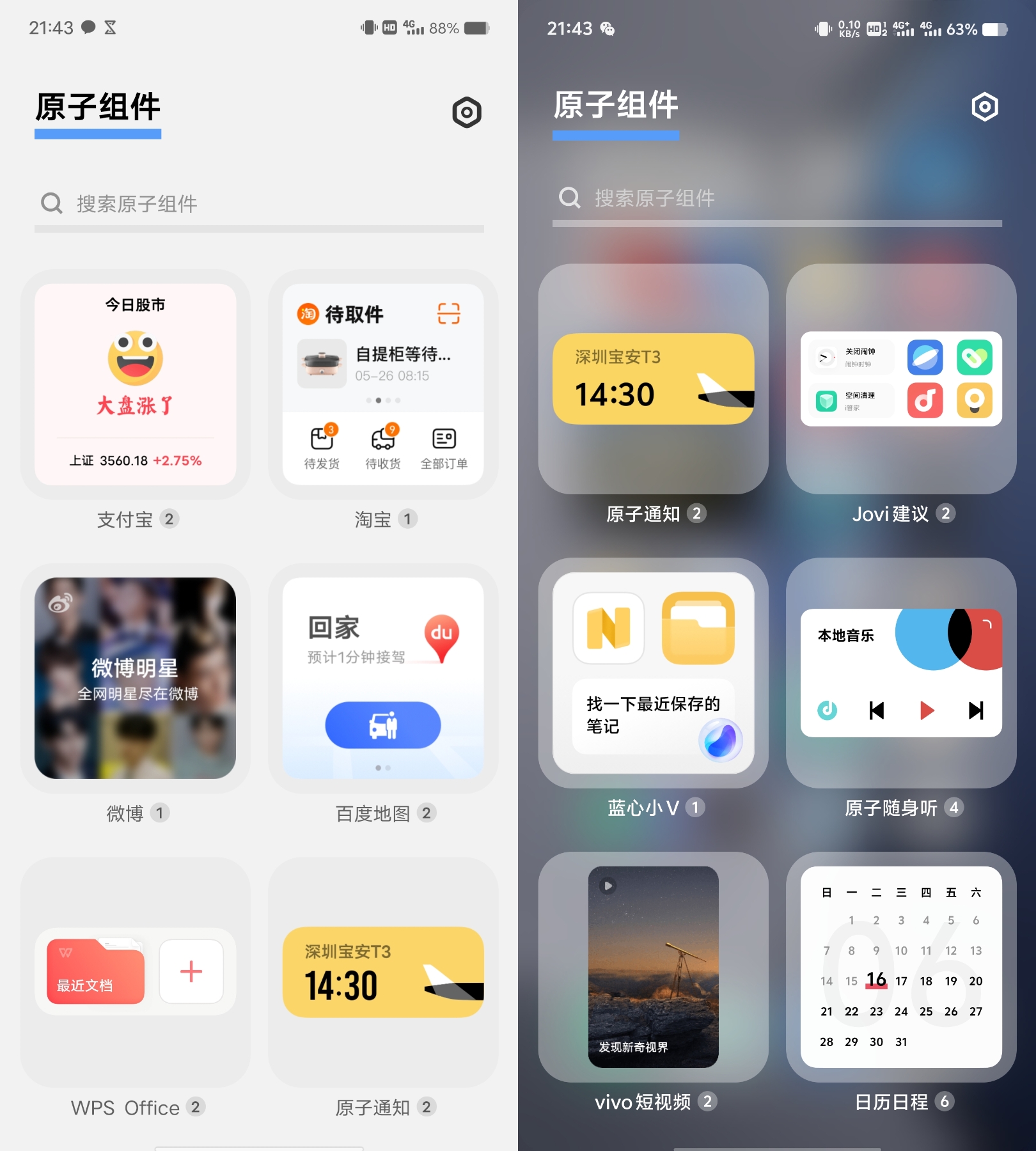The width and height of the screenshot is (1036, 1151).
Task: Select the 蓝心小V widget card
Action: coord(653,673)
